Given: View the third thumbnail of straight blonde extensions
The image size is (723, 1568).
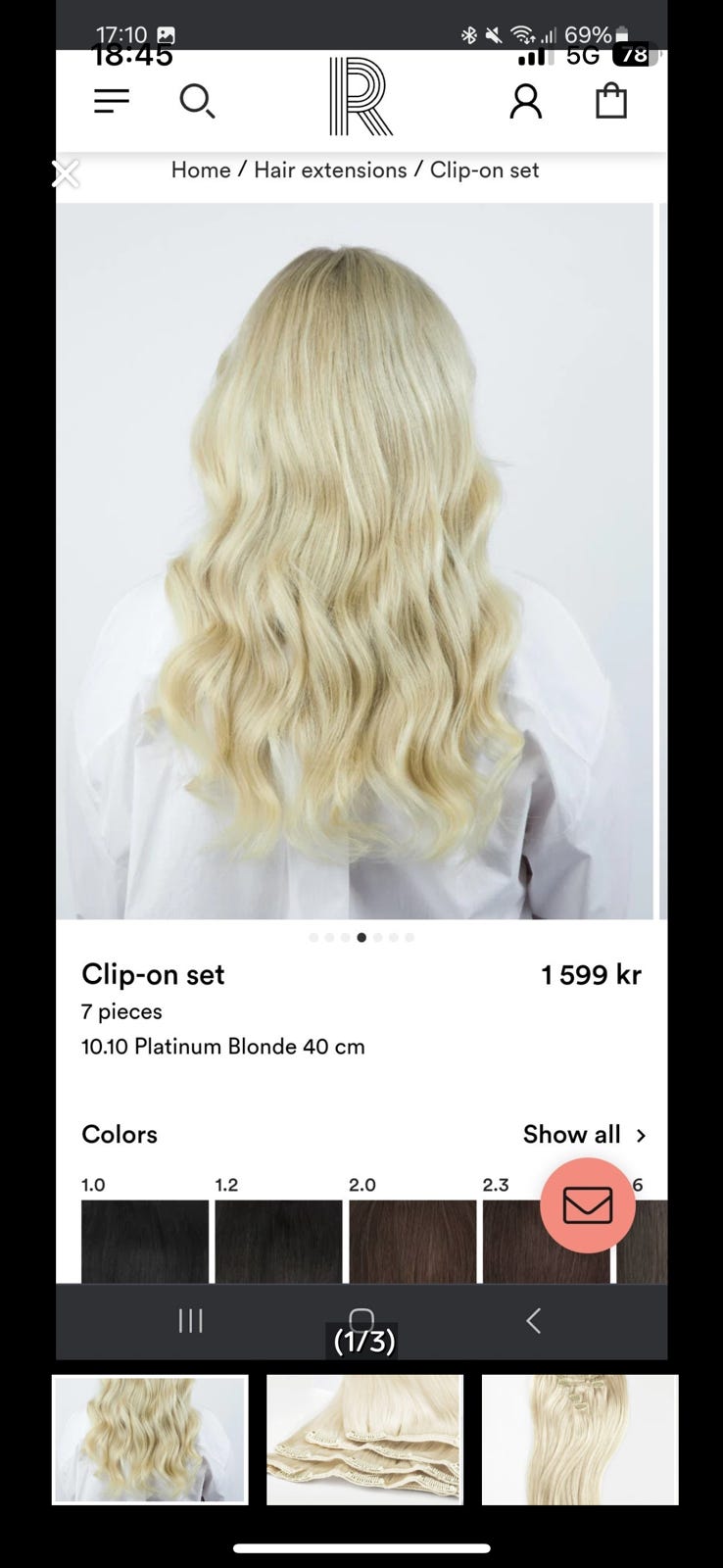Looking at the screenshot, I should point(580,1439).
